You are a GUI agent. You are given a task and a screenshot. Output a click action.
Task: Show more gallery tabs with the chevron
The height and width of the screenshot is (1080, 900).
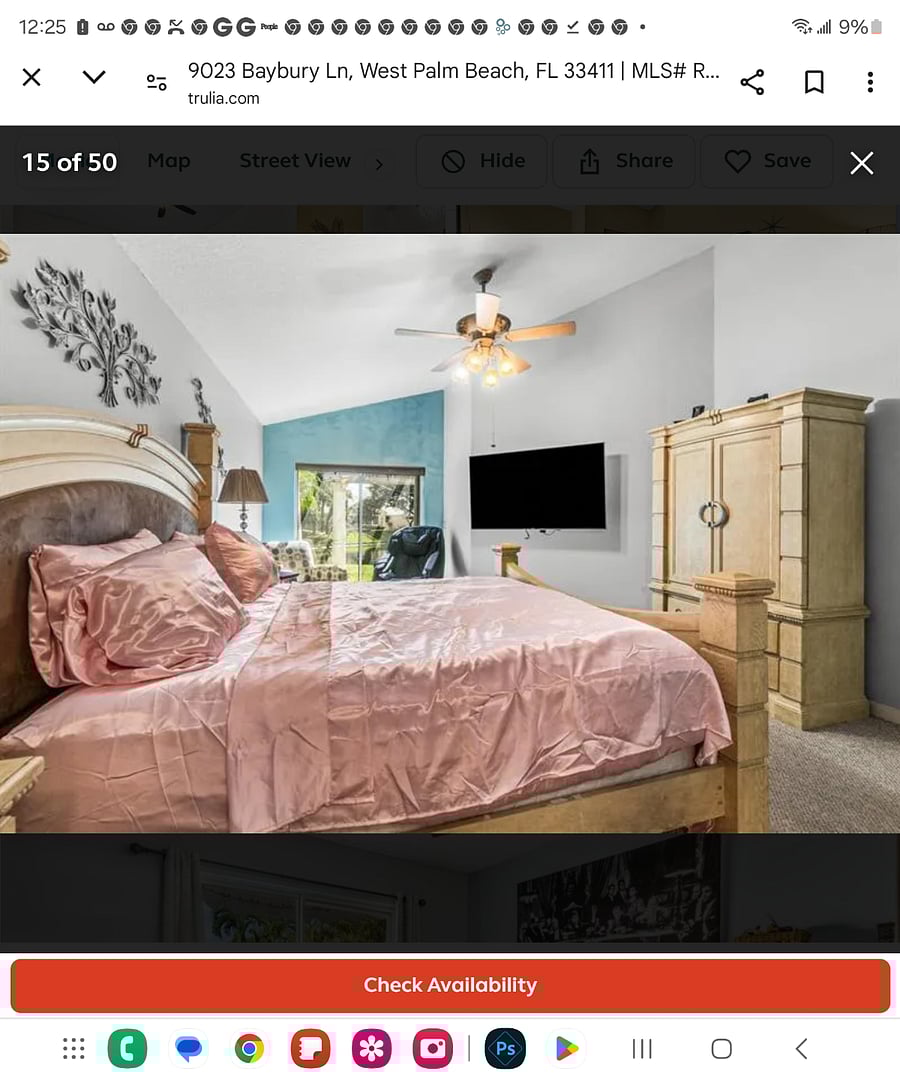379,164
